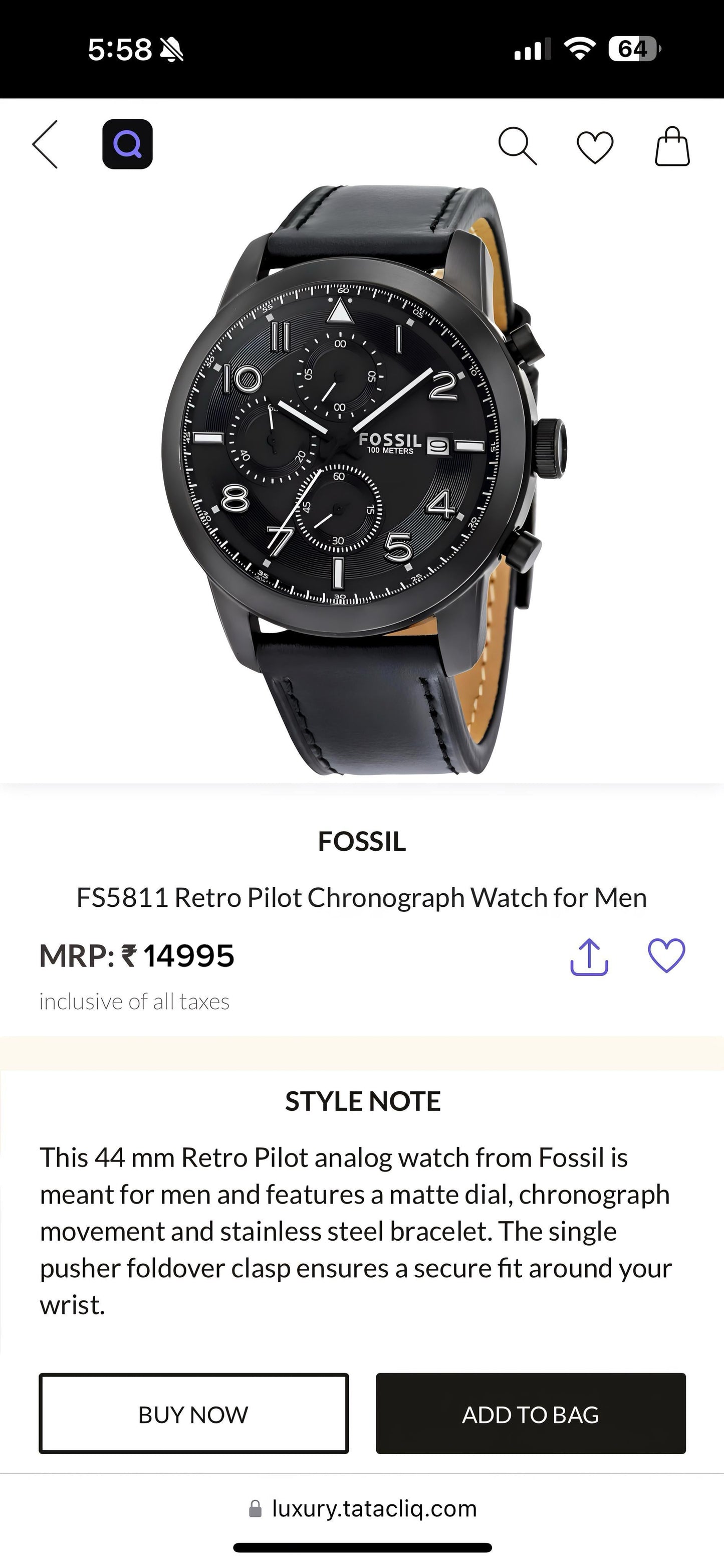Viewport: 724px width, 1568px height.
Task: Tap the product title FS5811 Retro Pilot
Action: coord(361,897)
